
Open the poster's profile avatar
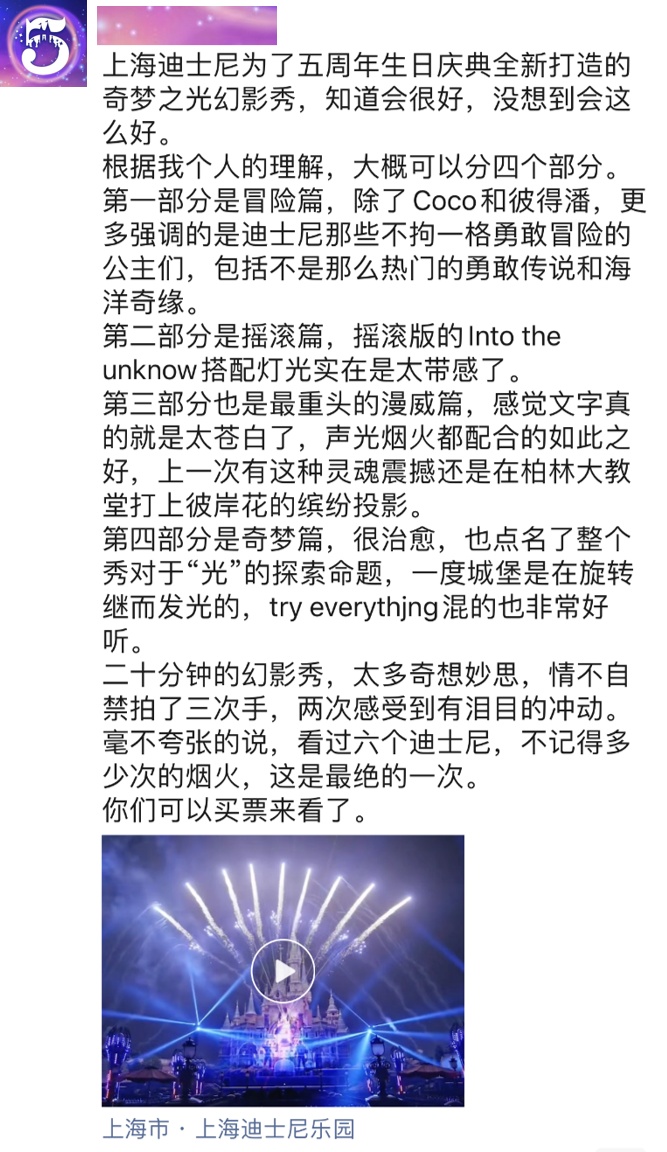(43, 43)
